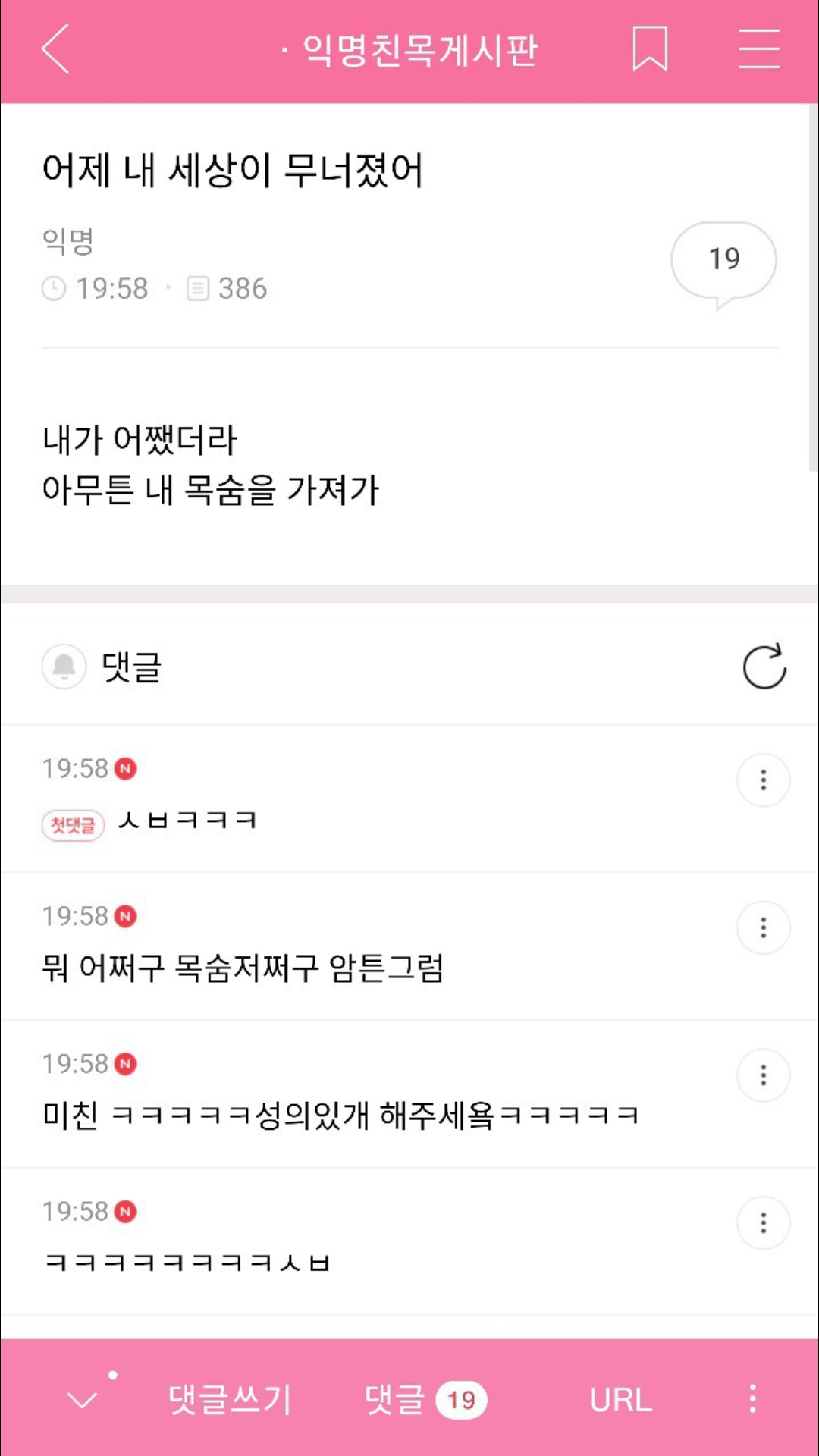
Task: Open the hamburger menu
Action: [758, 49]
